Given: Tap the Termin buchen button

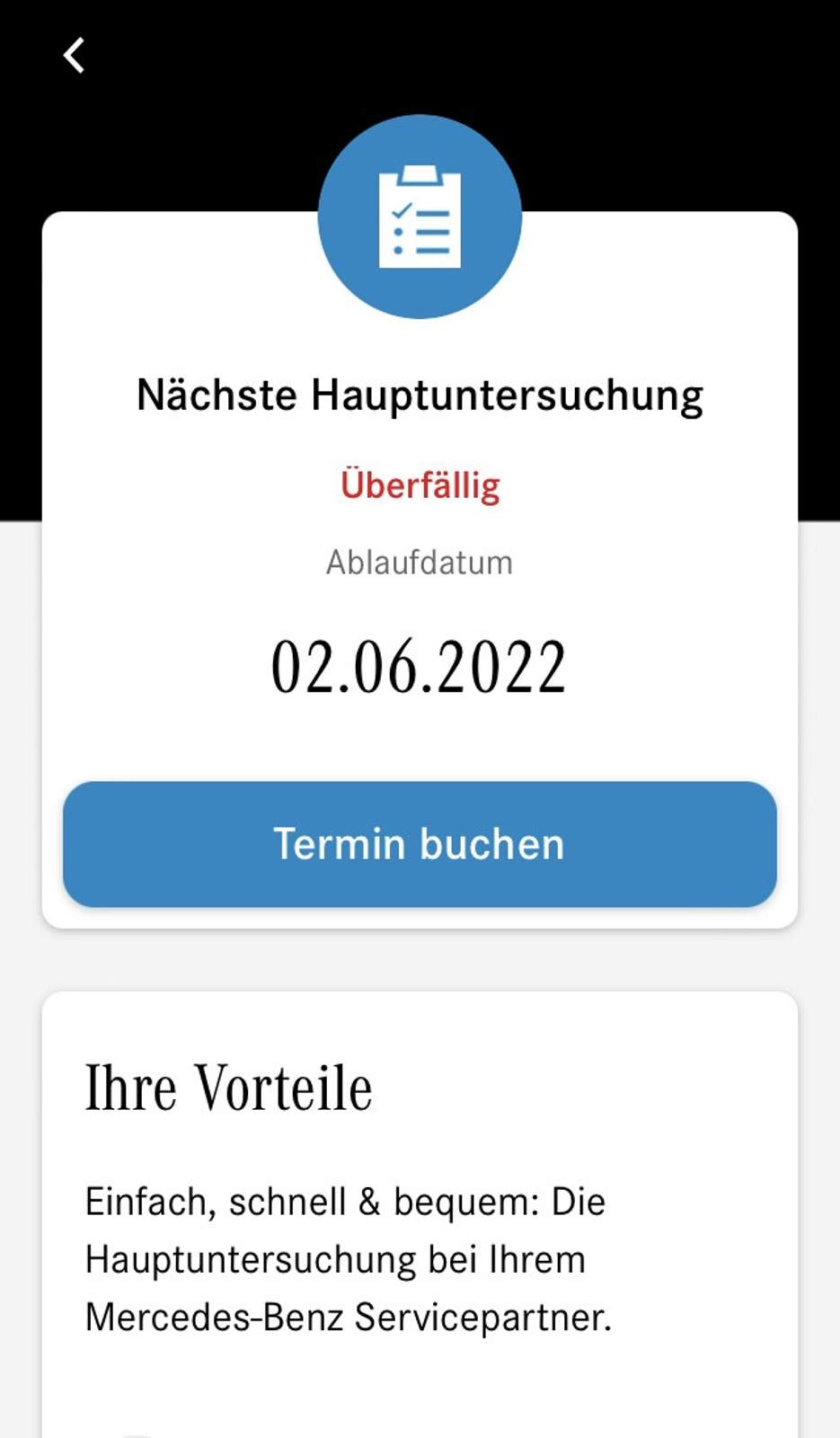Looking at the screenshot, I should click(x=420, y=844).
